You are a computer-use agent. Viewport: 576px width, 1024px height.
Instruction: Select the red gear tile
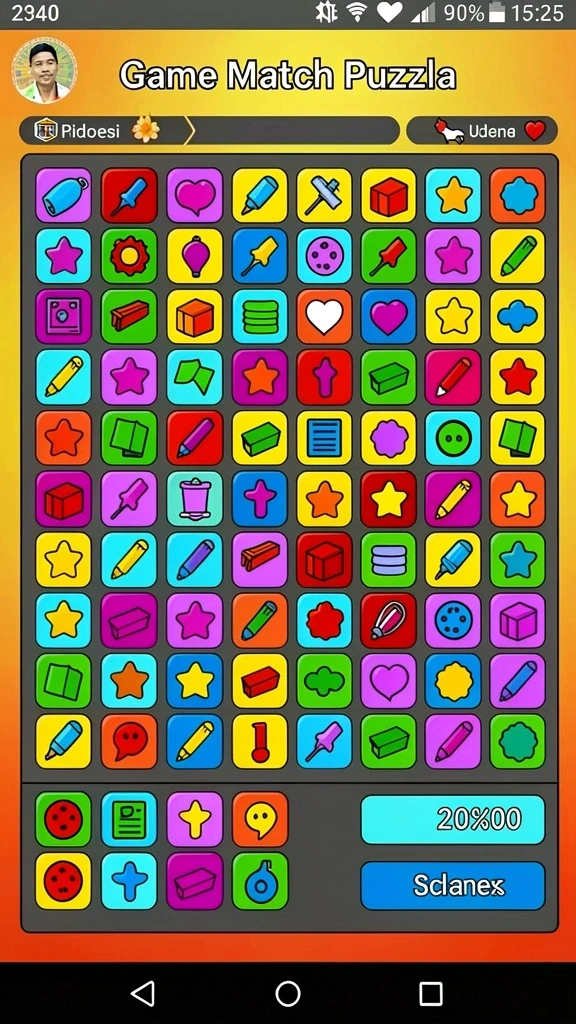[x=129, y=256]
